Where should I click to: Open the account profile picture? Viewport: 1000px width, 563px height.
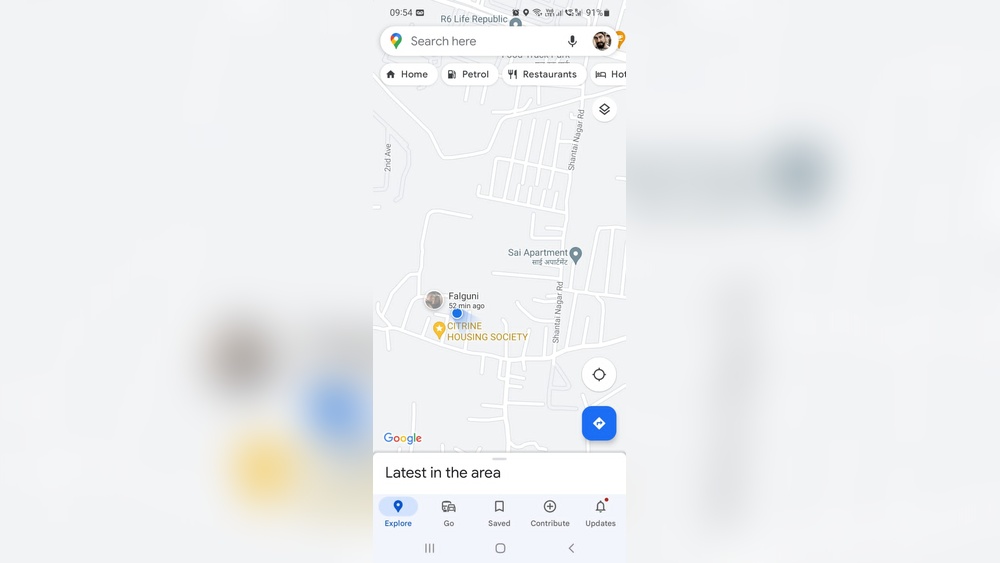601,41
